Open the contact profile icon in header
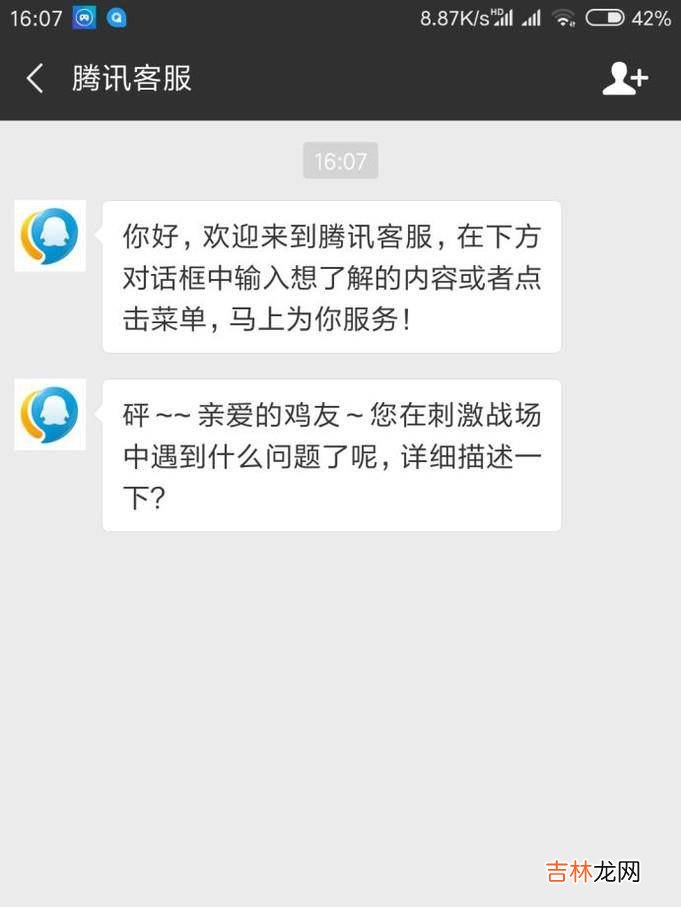 [x=624, y=78]
